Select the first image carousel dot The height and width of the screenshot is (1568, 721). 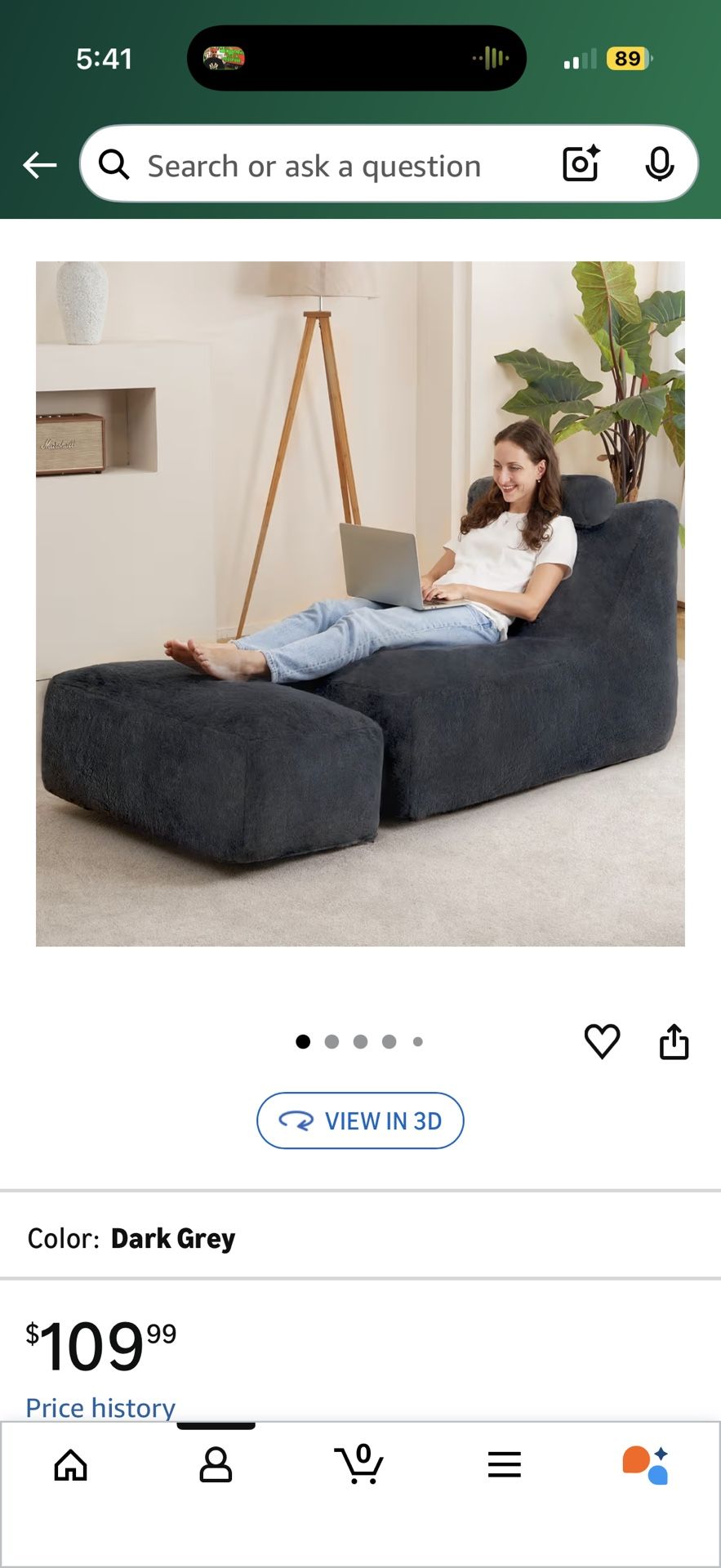point(303,1041)
